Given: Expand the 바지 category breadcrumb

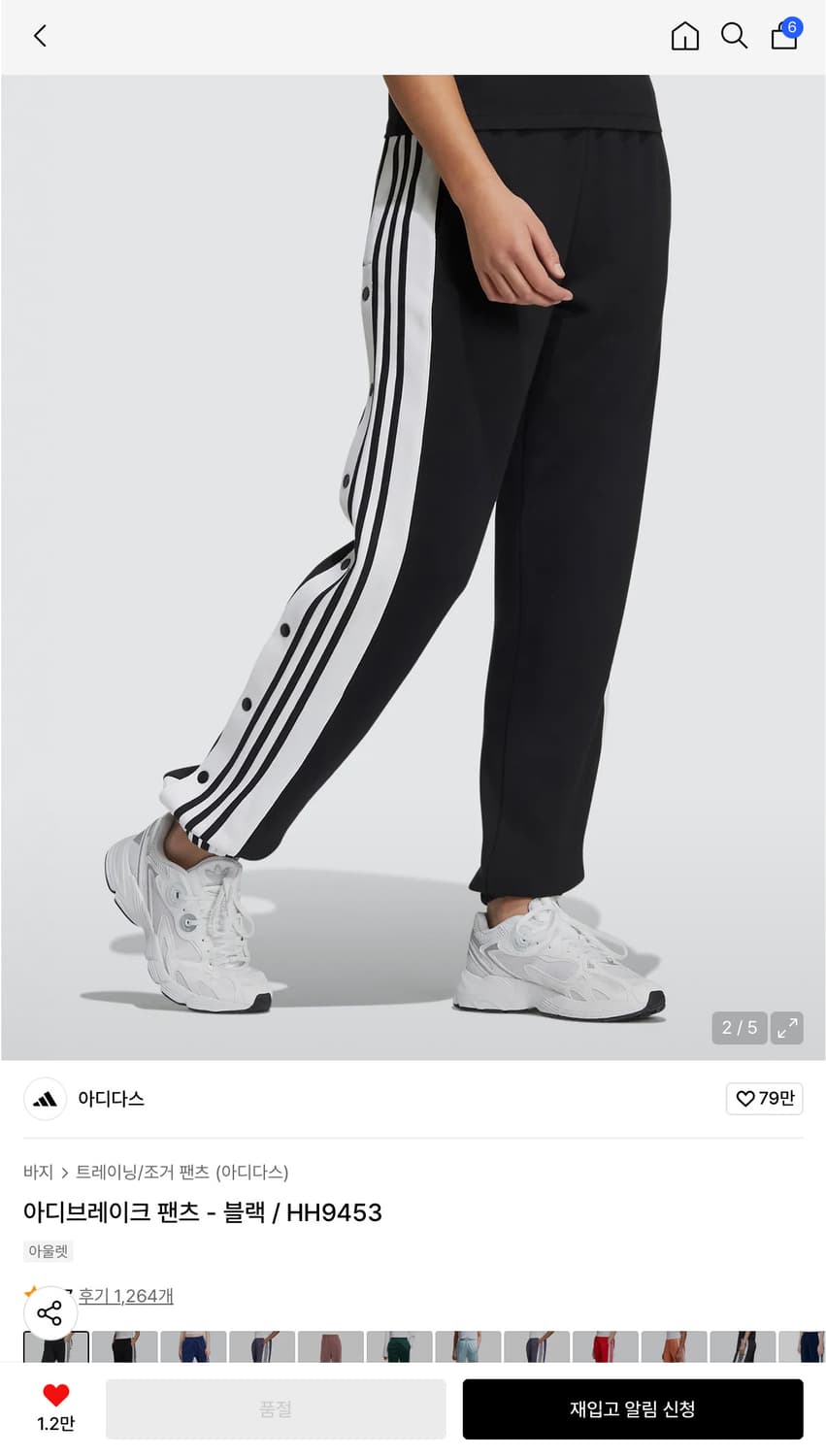Looking at the screenshot, I should [x=37, y=1172].
